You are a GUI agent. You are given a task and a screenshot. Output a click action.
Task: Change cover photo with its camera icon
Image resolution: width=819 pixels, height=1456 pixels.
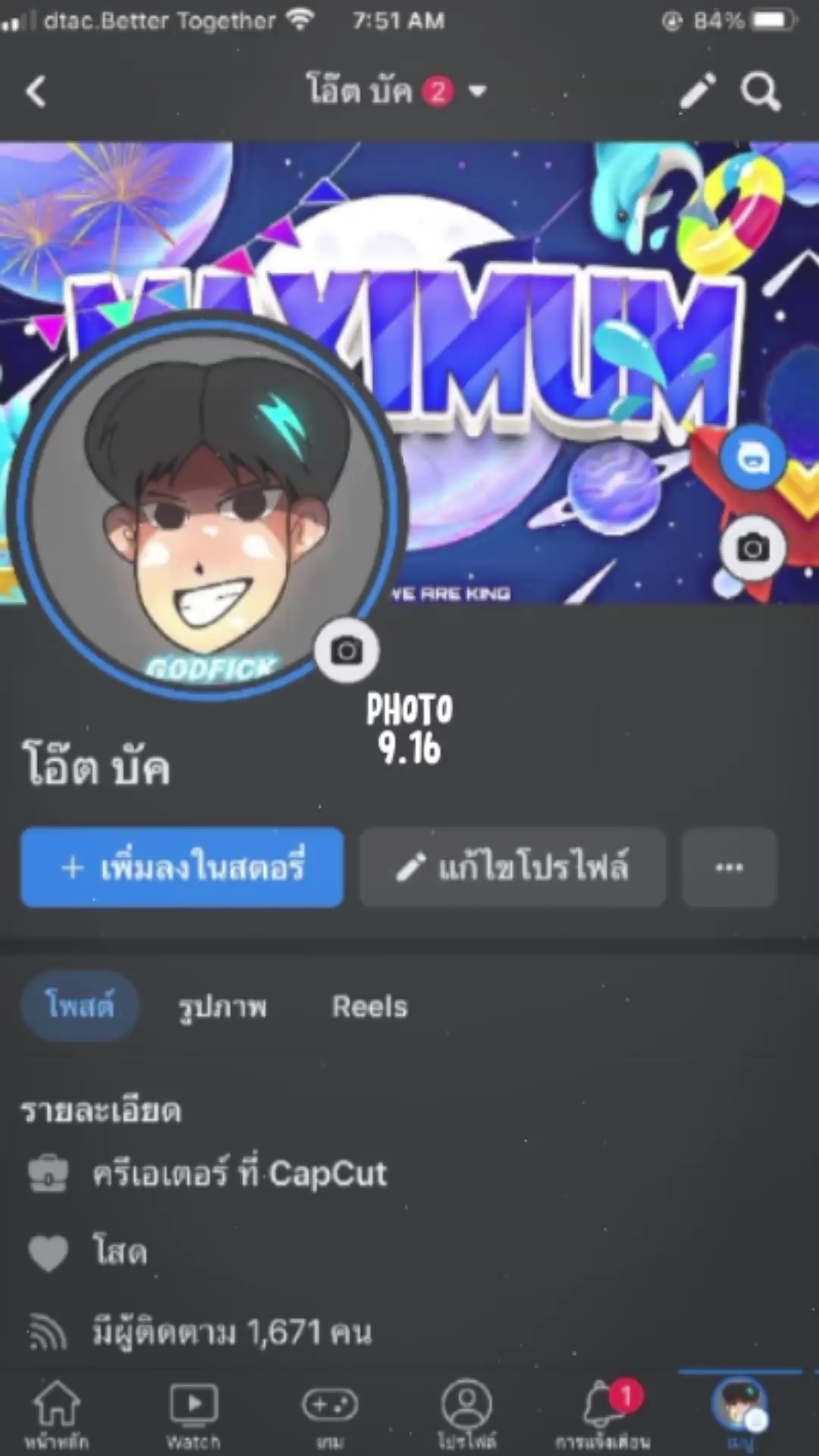click(752, 548)
